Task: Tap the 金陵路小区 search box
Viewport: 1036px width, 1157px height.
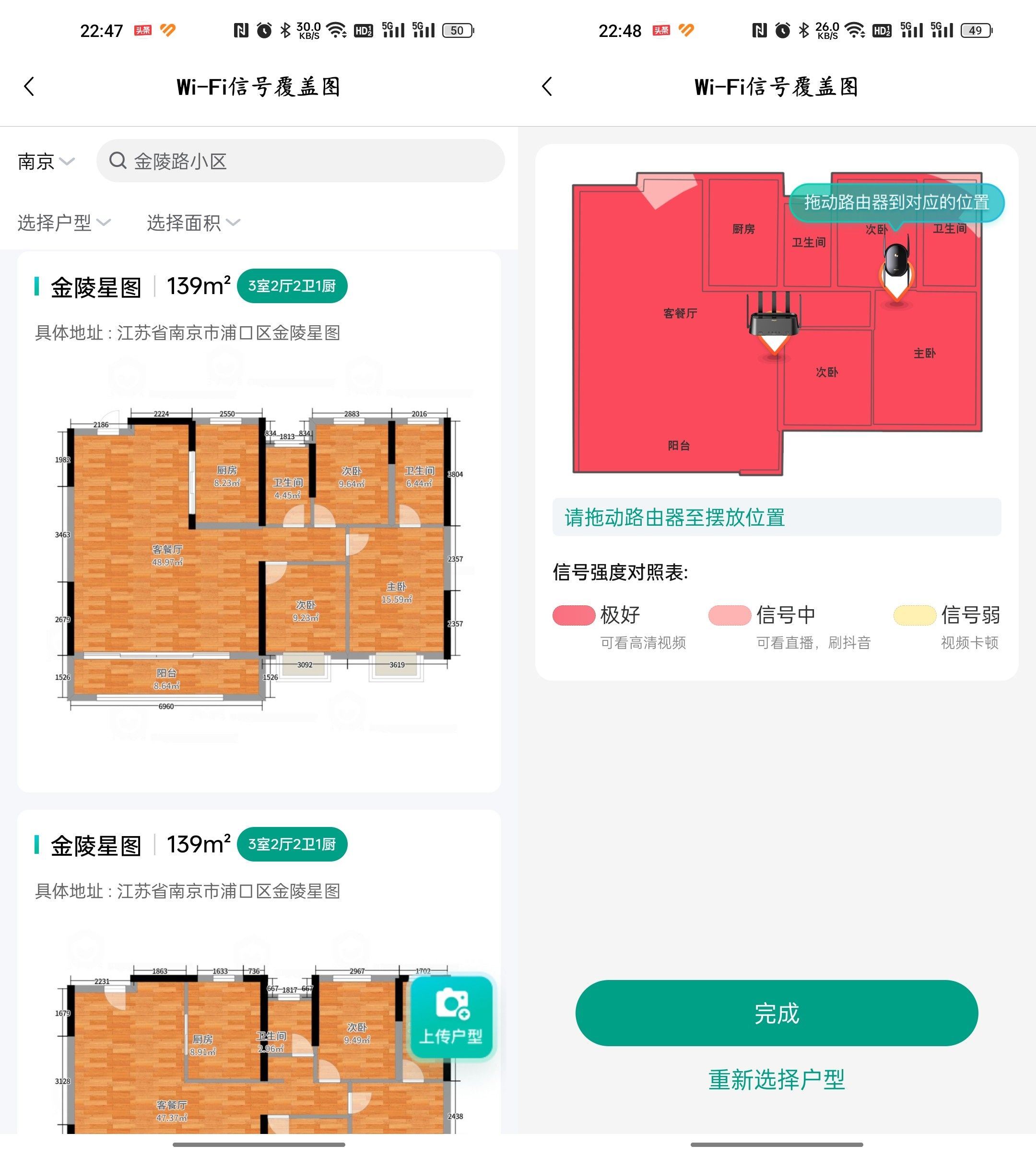Action: click(x=300, y=161)
